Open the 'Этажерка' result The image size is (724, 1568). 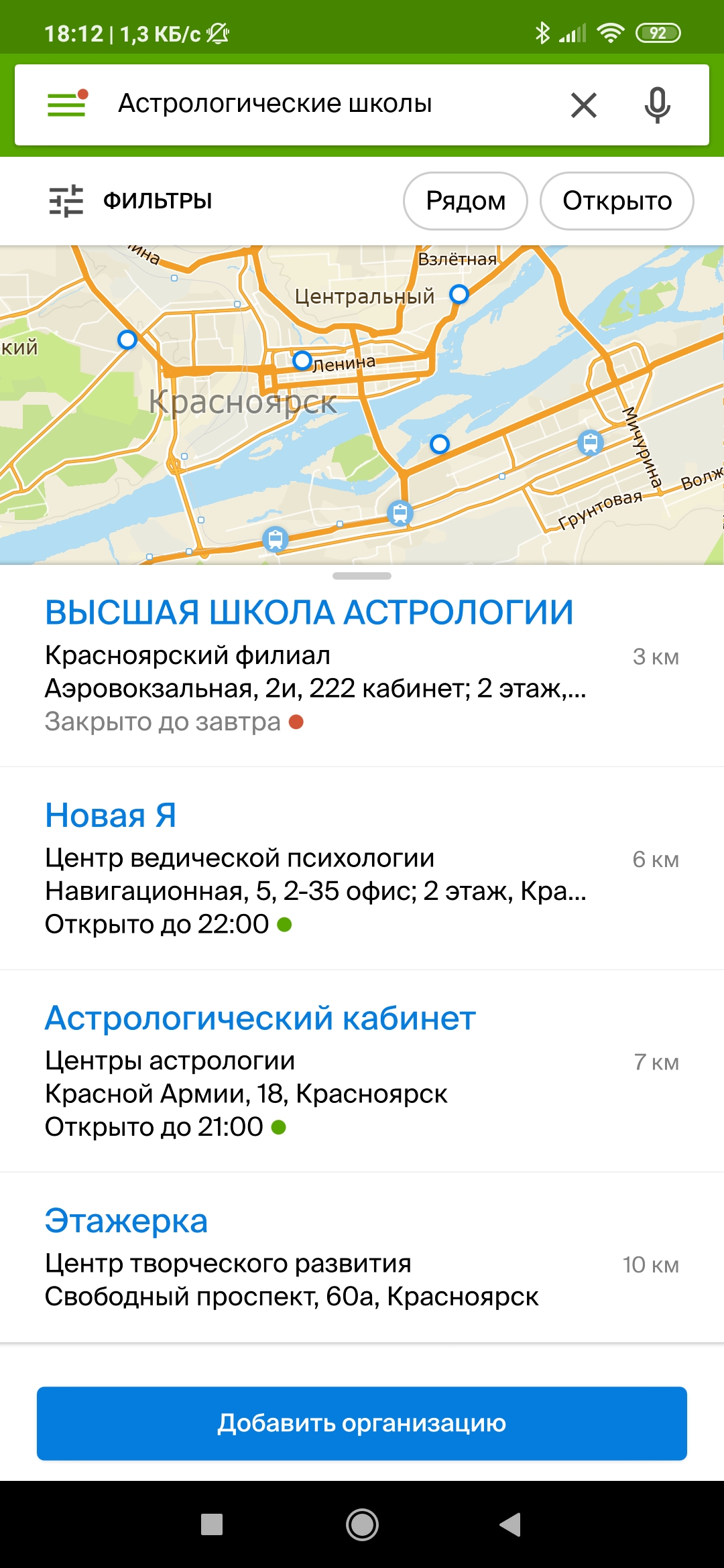(x=126, y=1221)
